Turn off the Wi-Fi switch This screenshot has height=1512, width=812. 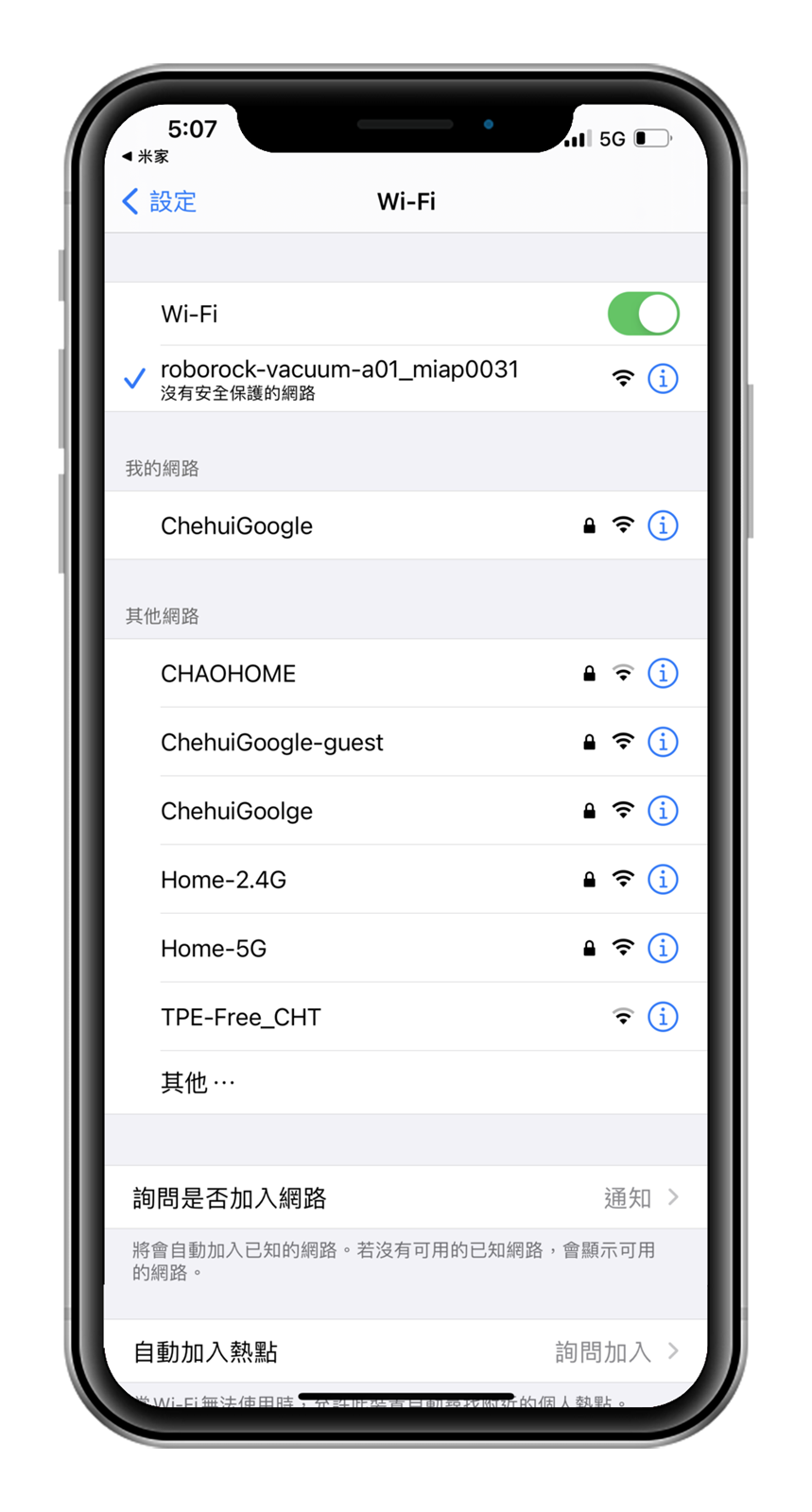point(643,314)
